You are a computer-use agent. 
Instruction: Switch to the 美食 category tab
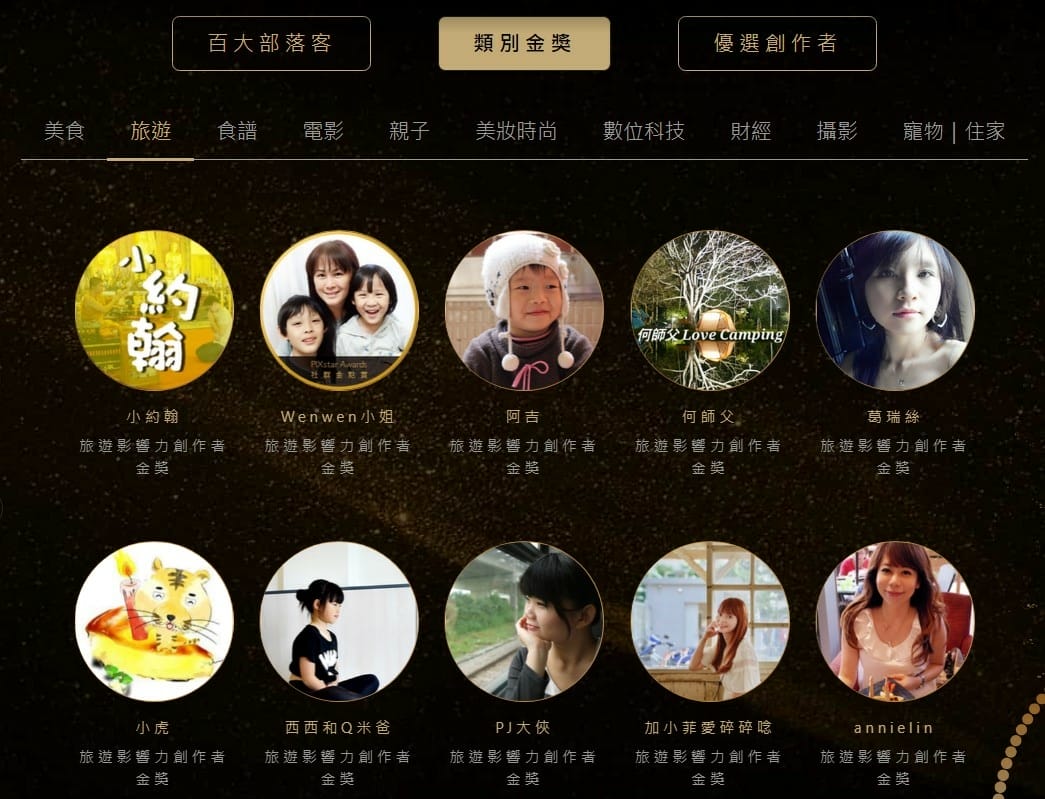click(64, 131)
